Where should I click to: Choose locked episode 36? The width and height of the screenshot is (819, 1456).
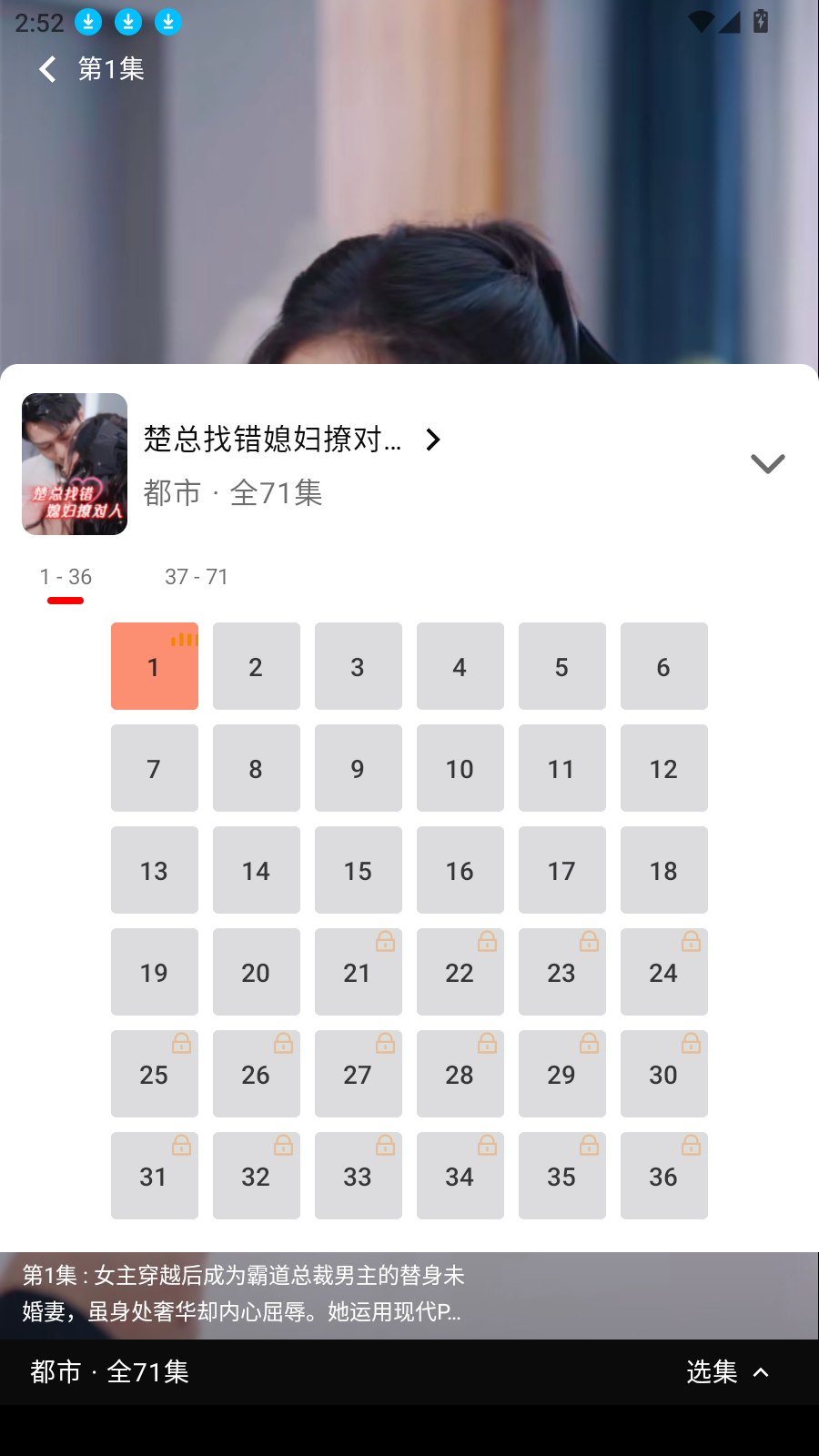click(663, 1176)
